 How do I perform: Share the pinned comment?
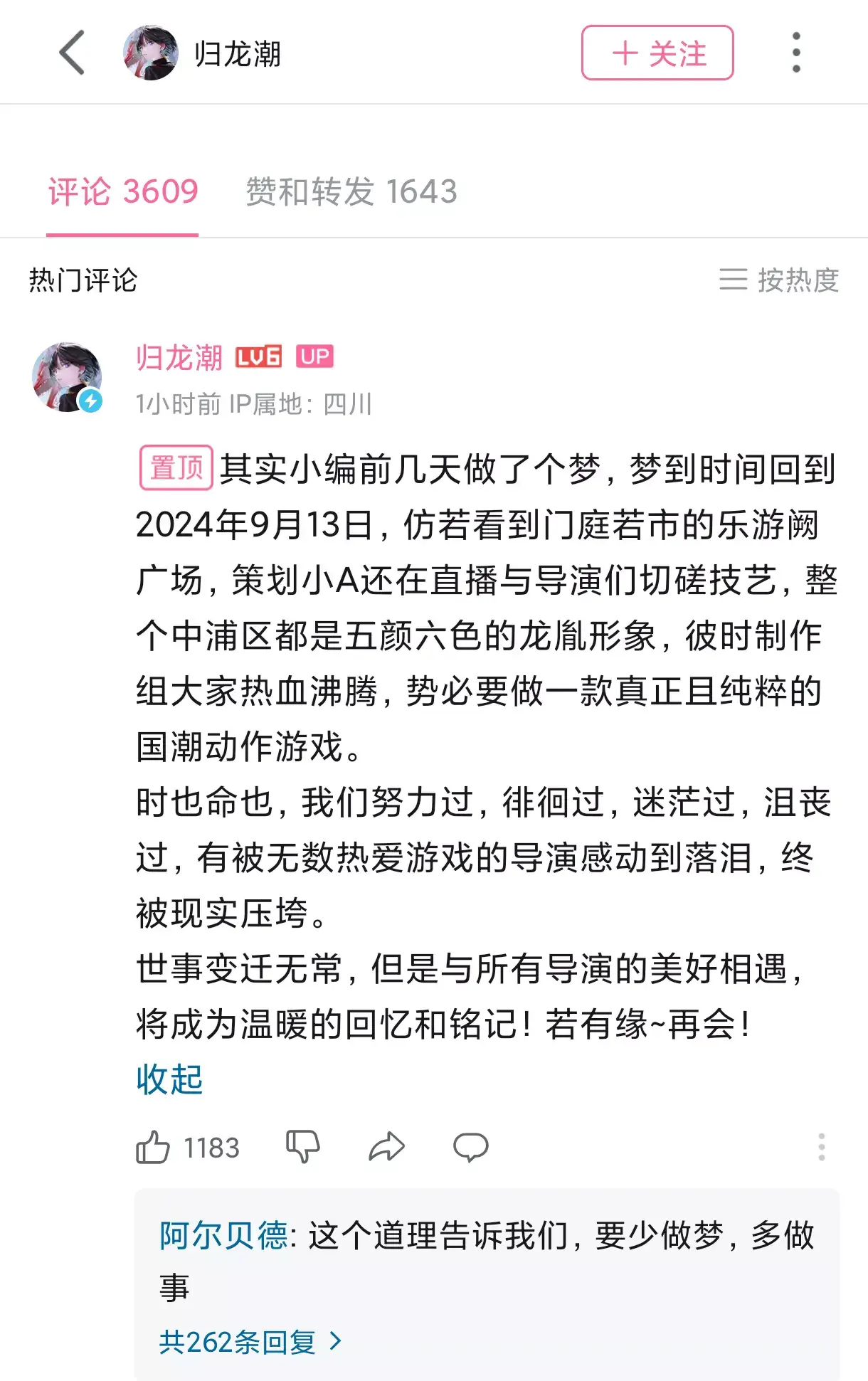point(386,1147)
